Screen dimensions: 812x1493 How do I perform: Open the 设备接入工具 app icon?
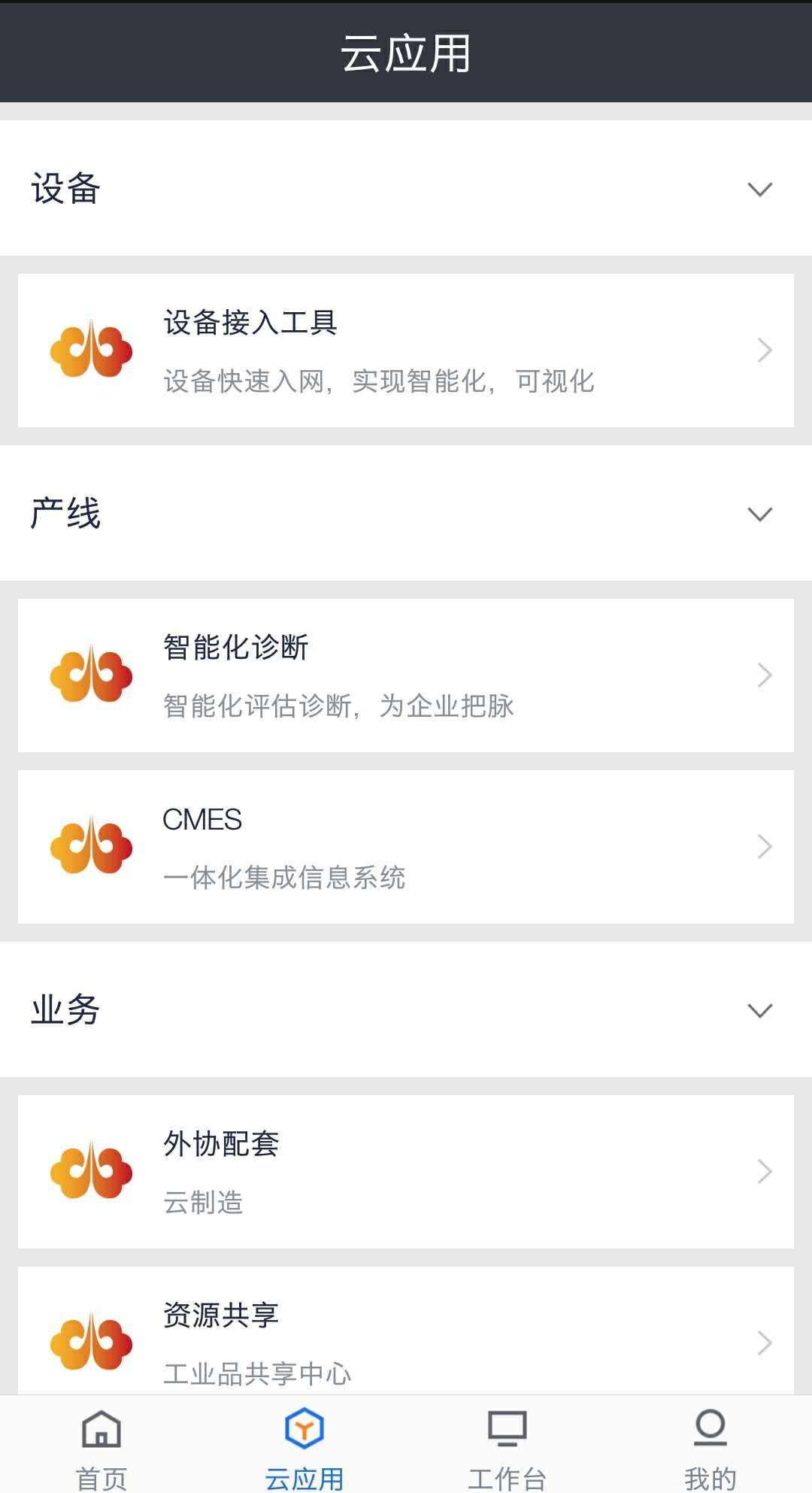coord(90,350)
